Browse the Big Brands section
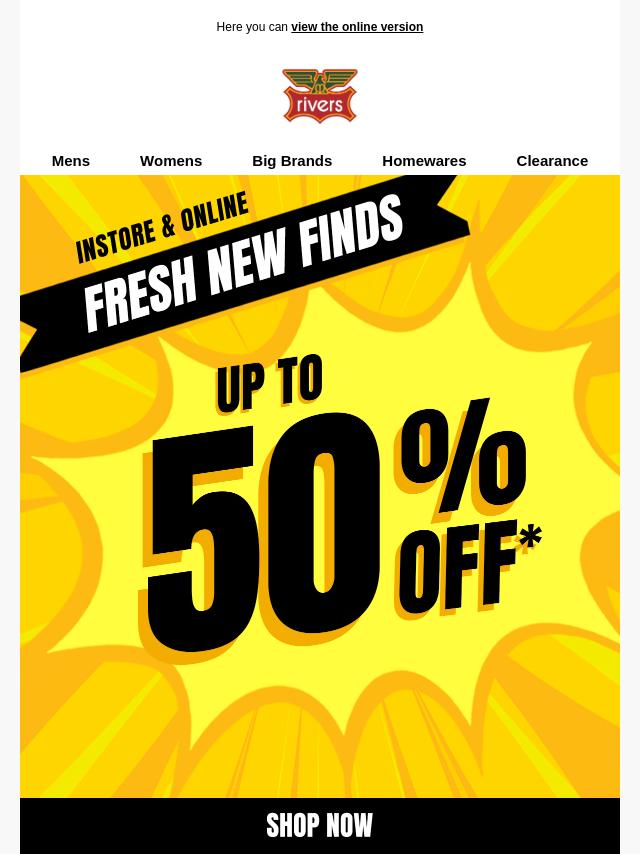The image size is (640, 854). [292, 160]
